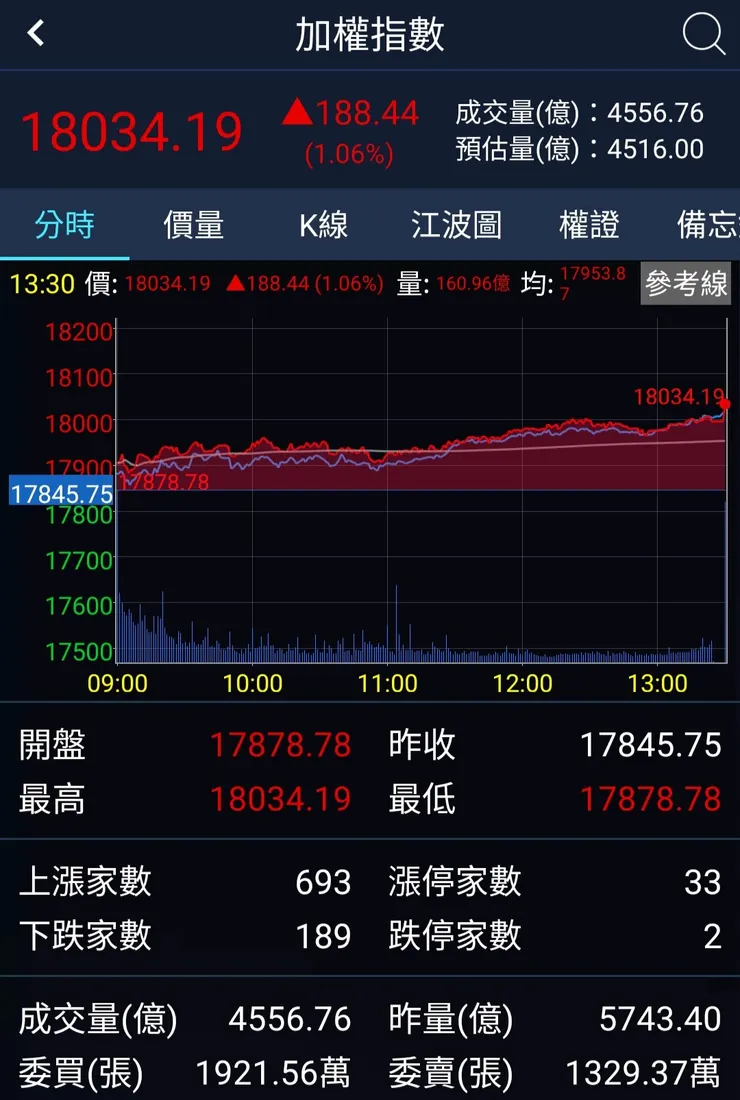Screen dimensions: 740x1100
Task: Click the main index price 18034.19
Action: (x=134, y=131)
